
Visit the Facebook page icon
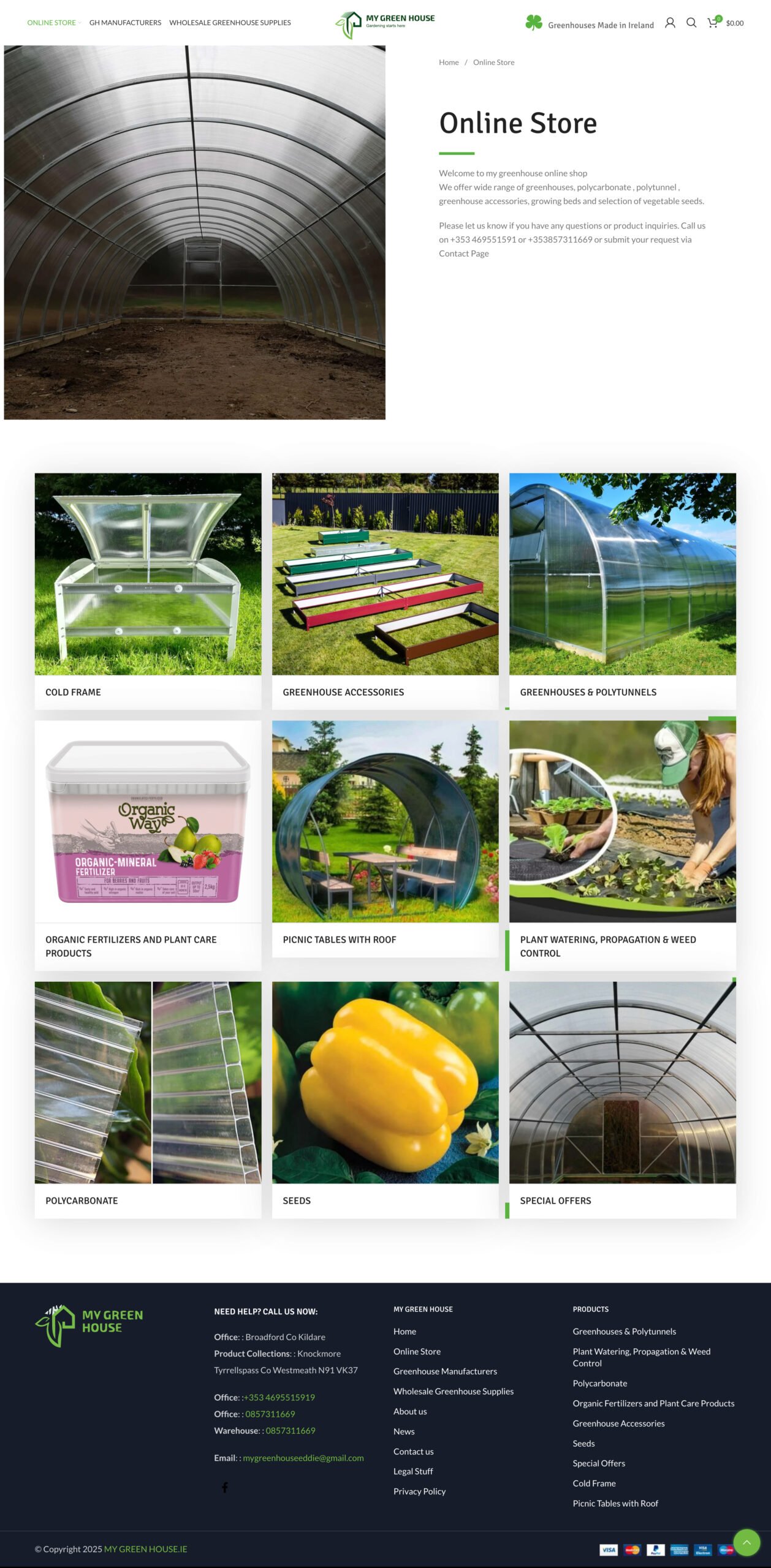coord(225,1487)
